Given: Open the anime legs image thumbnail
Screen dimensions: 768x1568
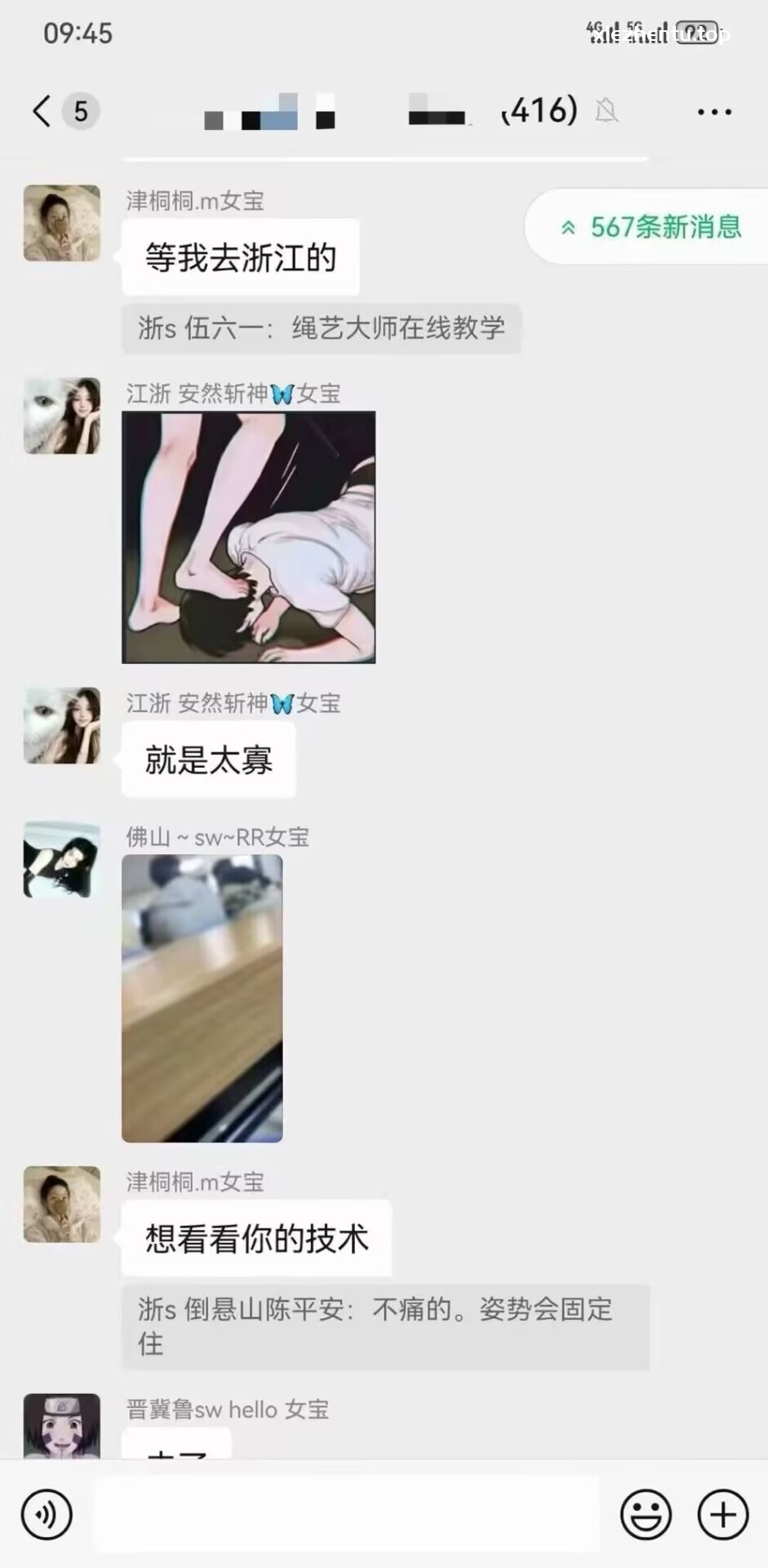Looking at the screenshot, I should 248,537.
